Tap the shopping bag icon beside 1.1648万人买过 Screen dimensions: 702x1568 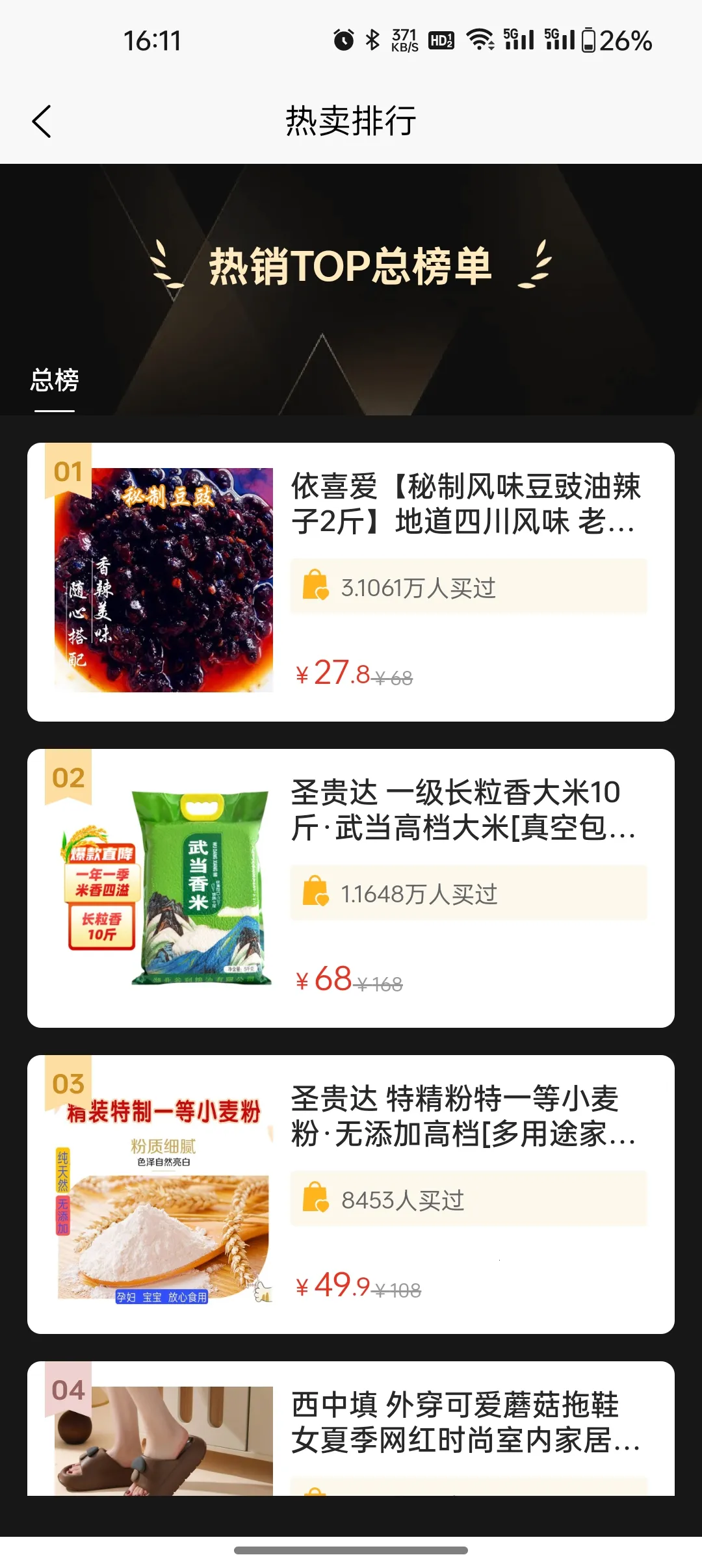tap(317, 893)
